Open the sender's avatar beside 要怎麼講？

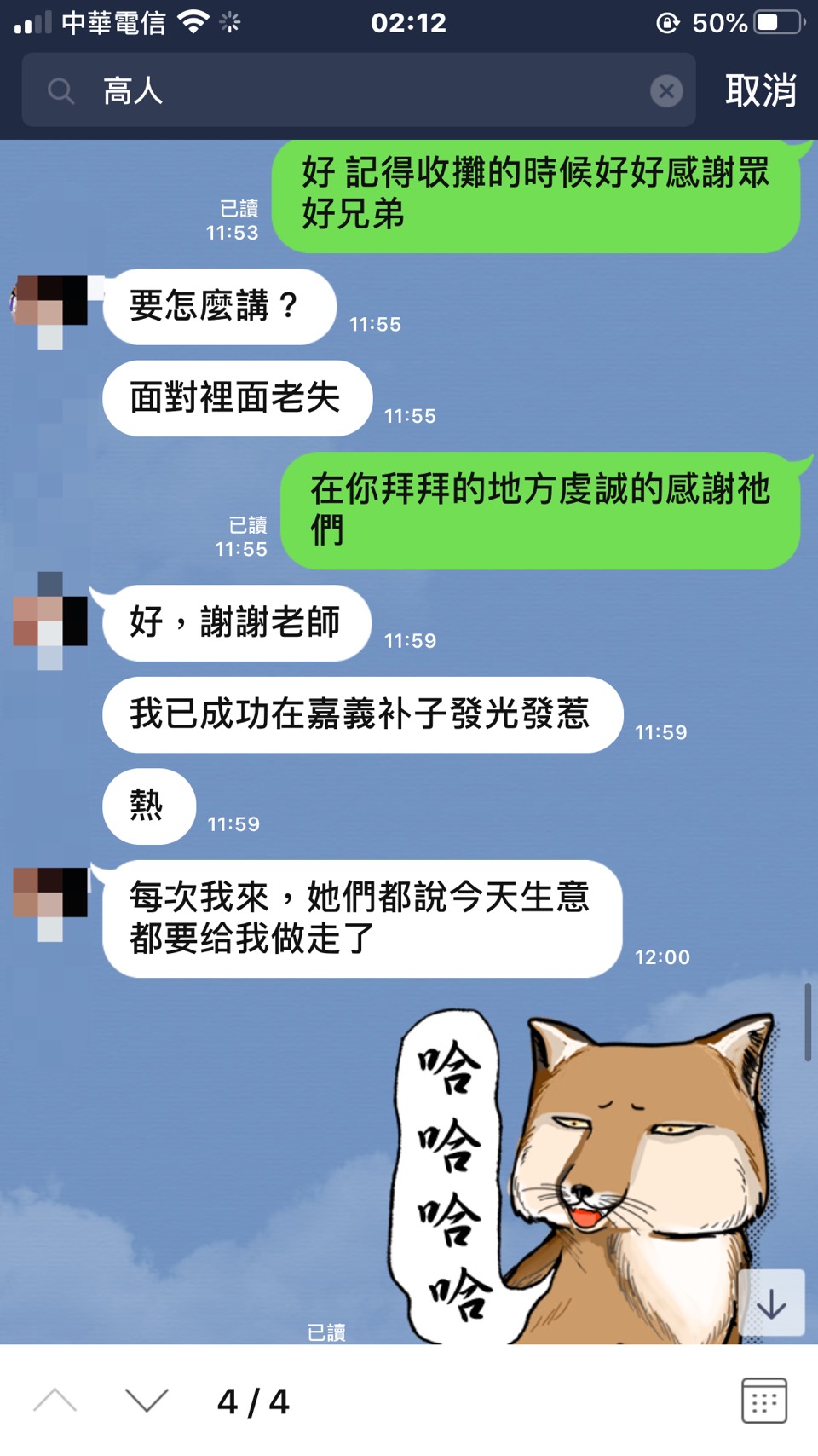(51, 307)
